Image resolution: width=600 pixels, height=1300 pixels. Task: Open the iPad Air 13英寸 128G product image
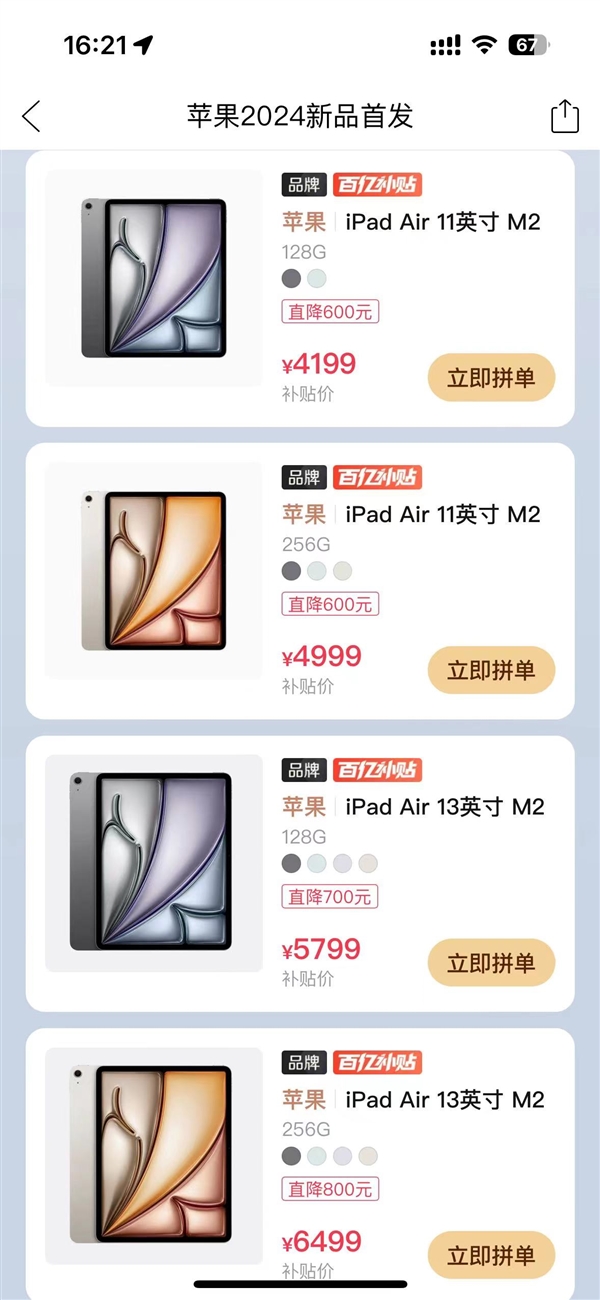(x=153, y=862)
